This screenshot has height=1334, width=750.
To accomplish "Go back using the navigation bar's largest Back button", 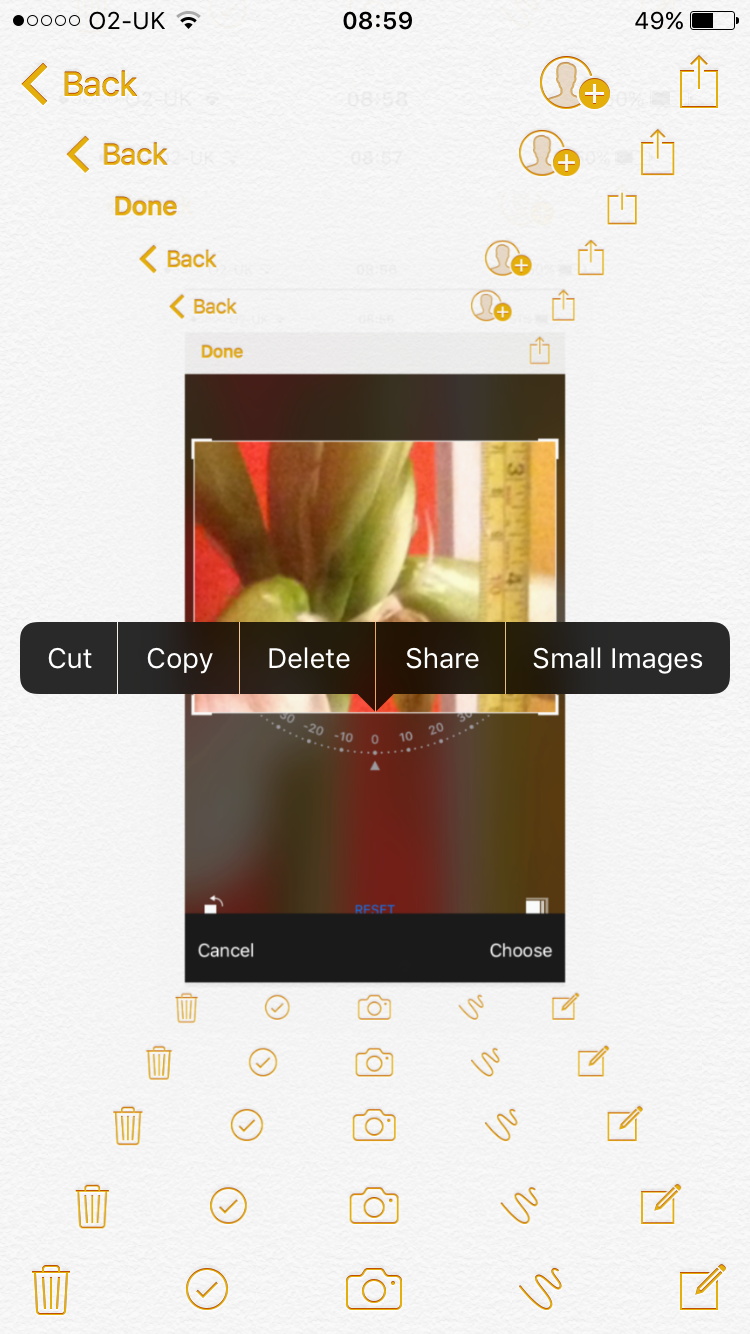I will pyautogui.click(x=79, y=84).
